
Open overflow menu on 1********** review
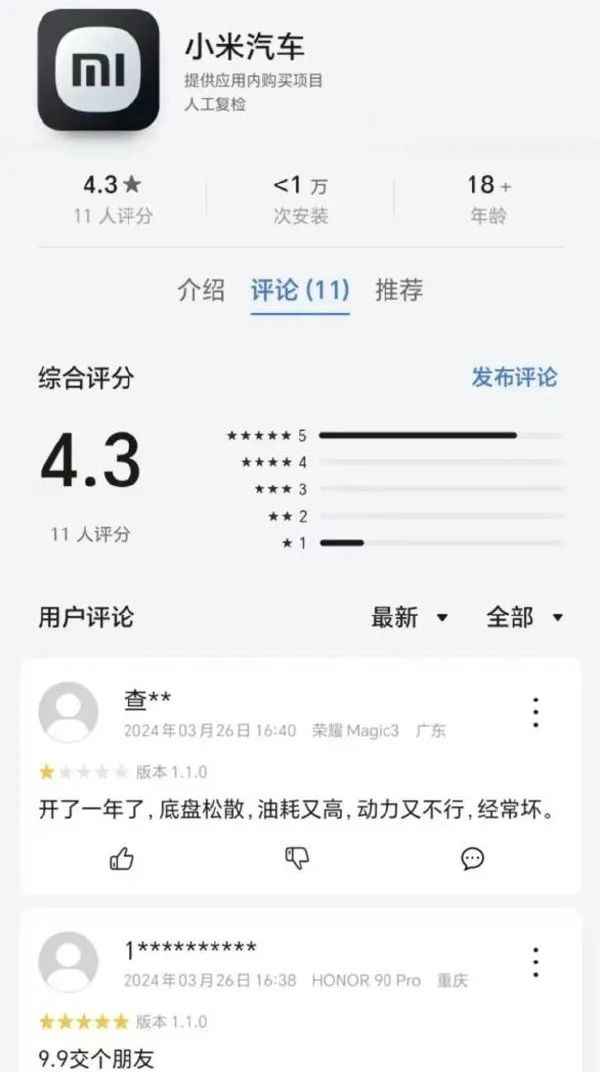pyautogui.click(x=536, y=961)
